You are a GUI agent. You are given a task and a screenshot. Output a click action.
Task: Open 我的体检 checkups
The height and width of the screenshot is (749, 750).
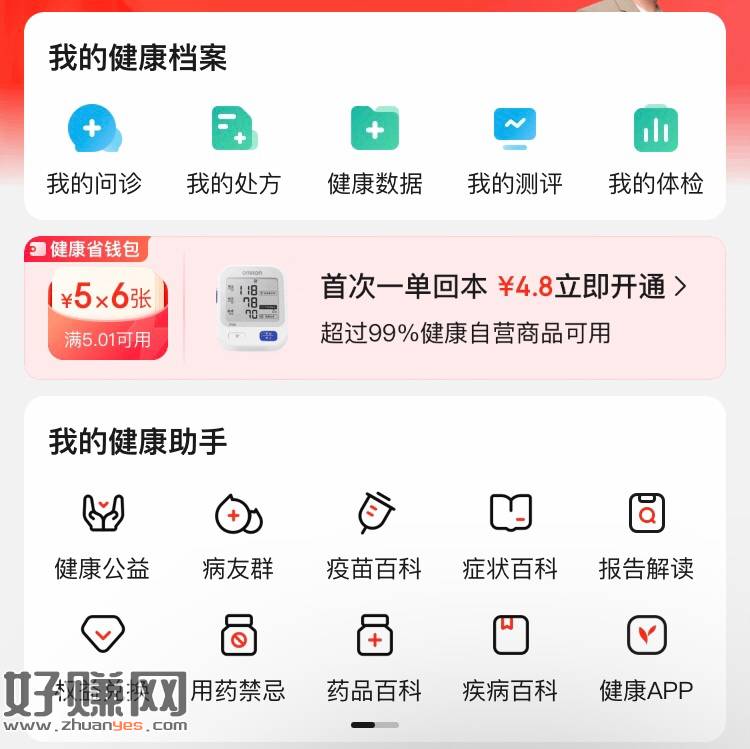point(656,149)
